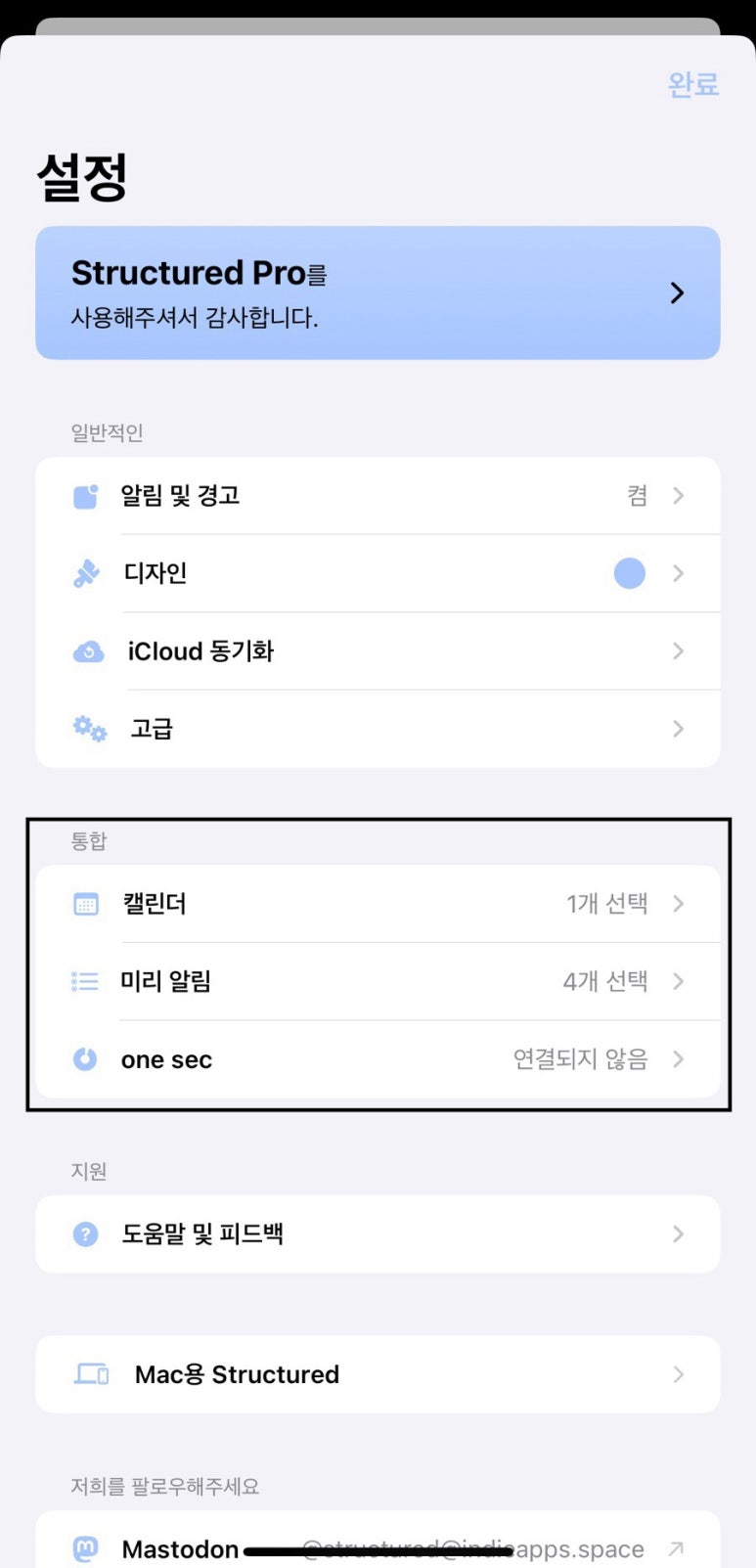Open 미리 알림 integration
Image resolution: width=756 pixels, height=1568 pixels.
pos(378,981)
